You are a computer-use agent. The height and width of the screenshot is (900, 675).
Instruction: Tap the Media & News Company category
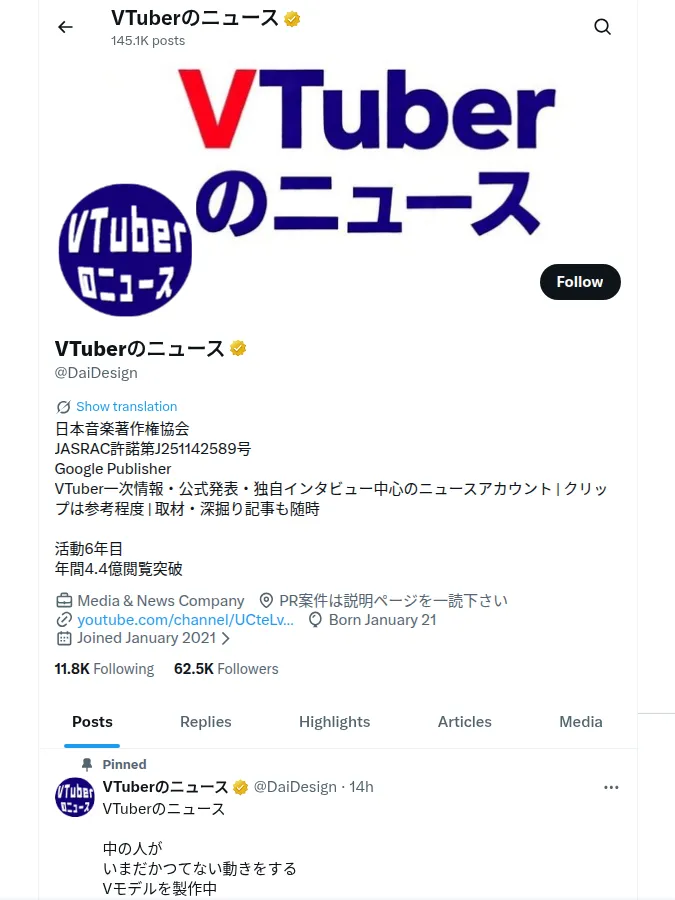coord(161,600)
